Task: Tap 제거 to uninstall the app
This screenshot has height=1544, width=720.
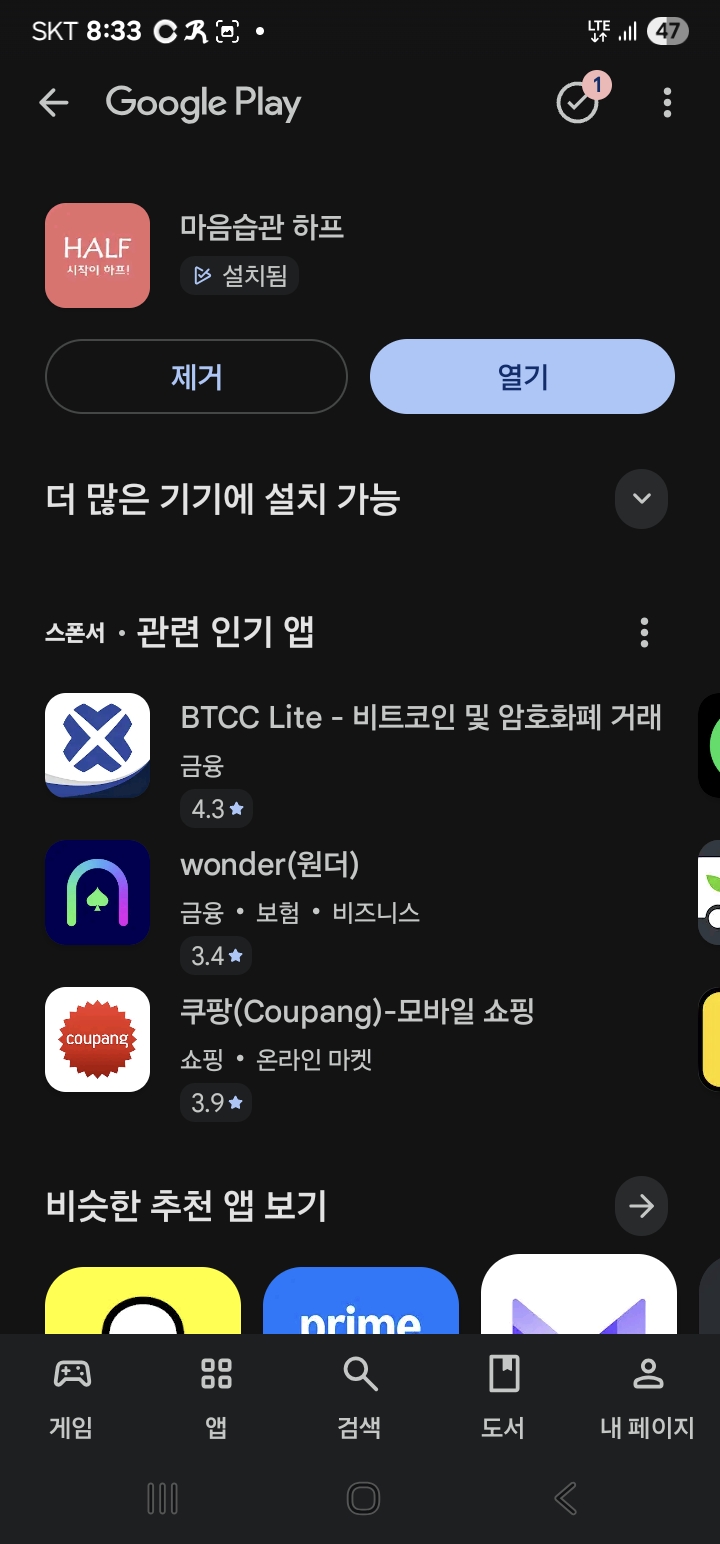Action: point(196,377)
